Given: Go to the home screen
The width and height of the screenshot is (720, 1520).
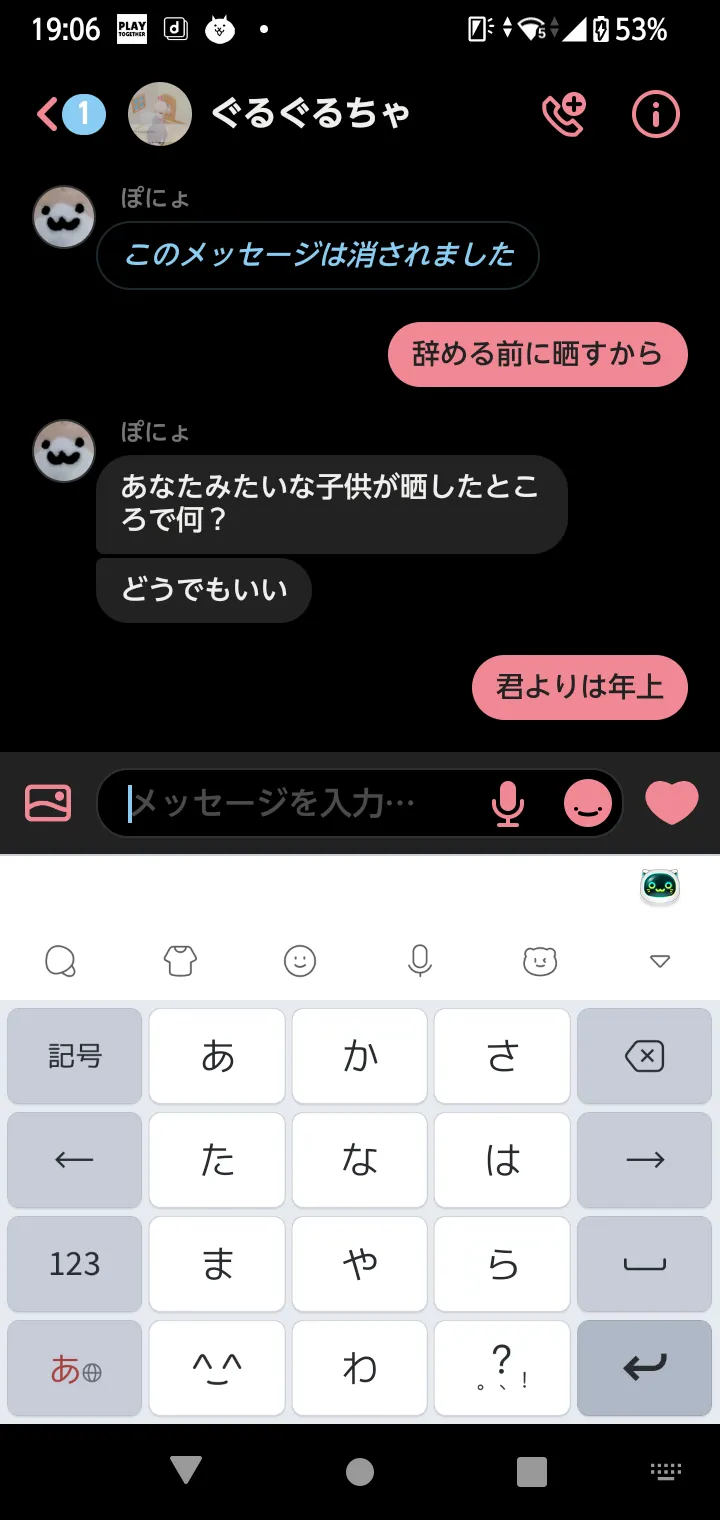Looking at the screenshot, I should tap(360, 1471).
